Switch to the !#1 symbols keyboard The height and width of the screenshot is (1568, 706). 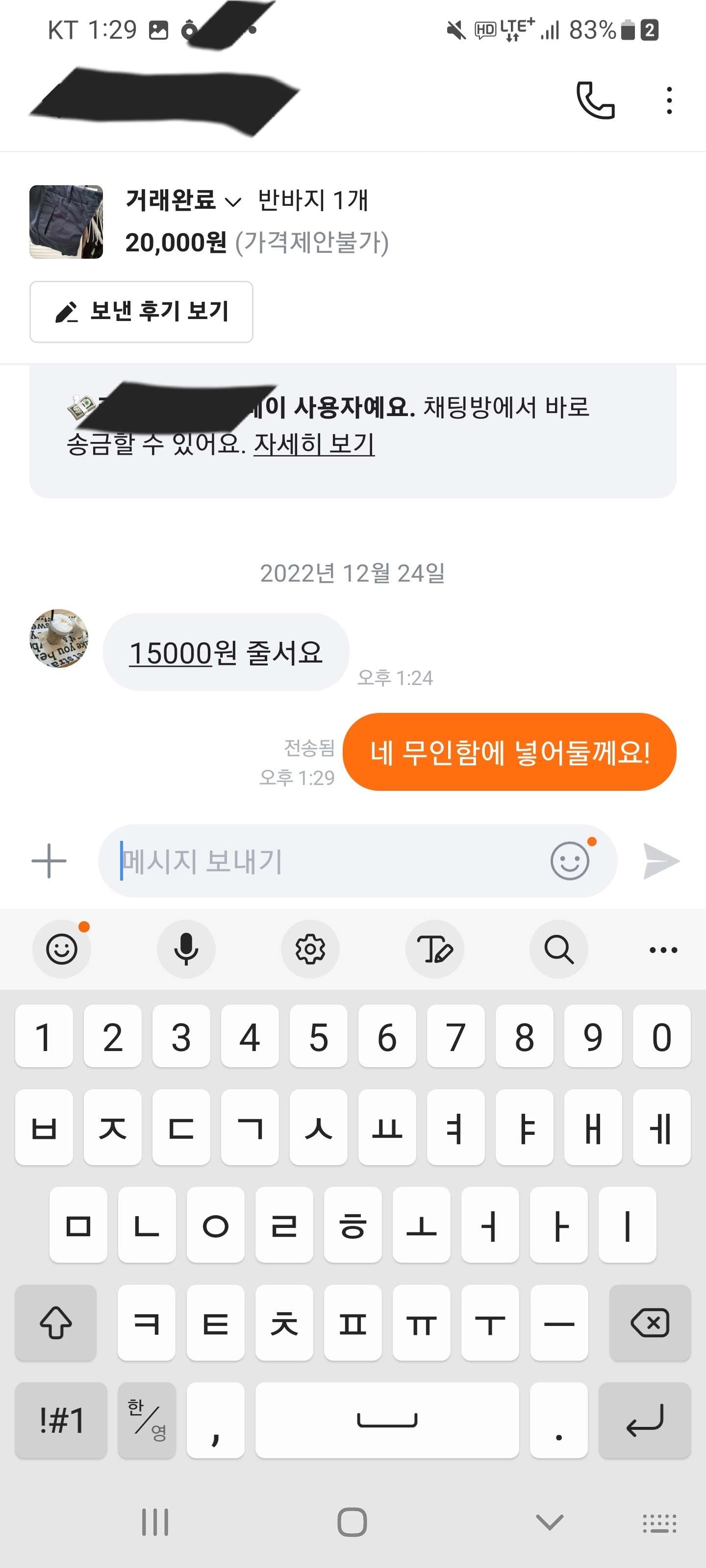click(61, 1420)
